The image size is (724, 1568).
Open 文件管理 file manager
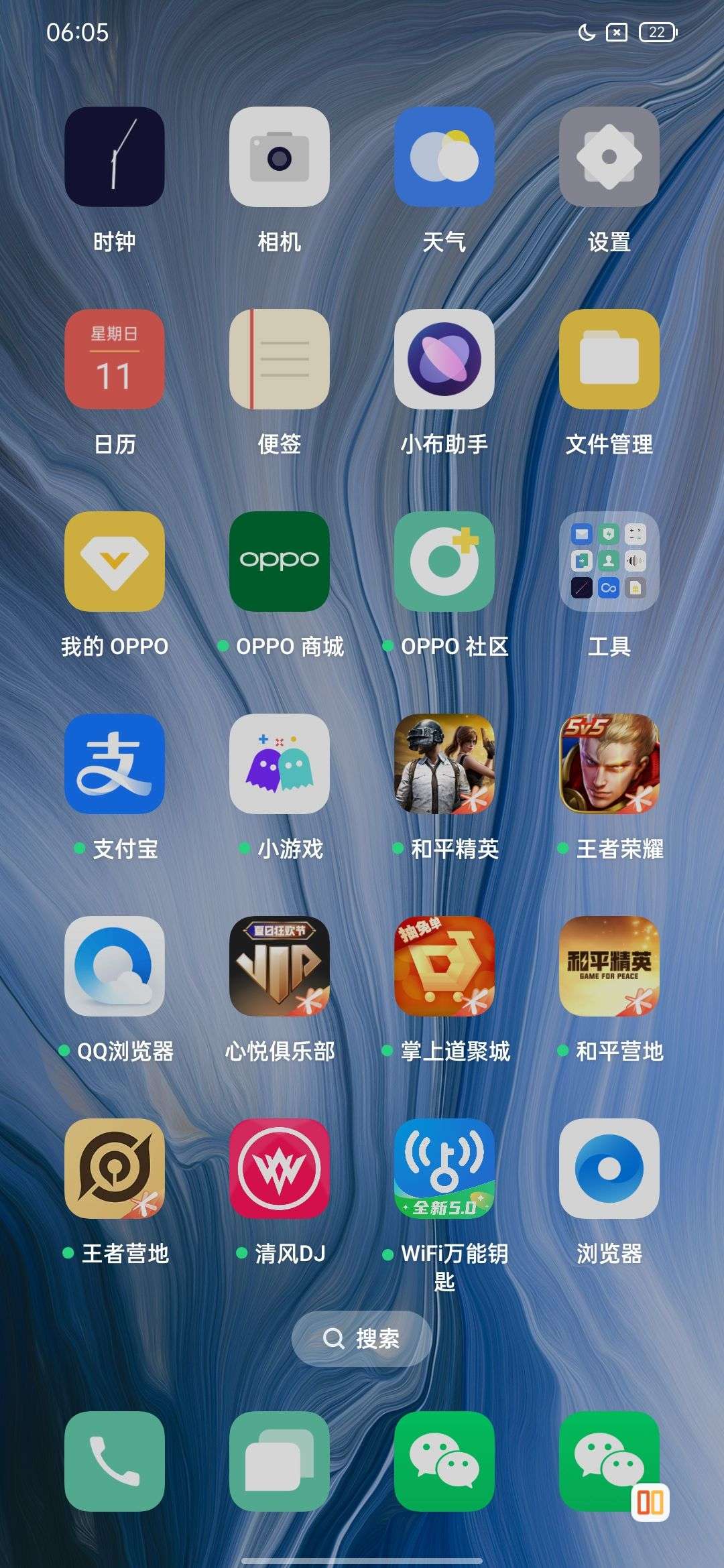coord(609,359)
